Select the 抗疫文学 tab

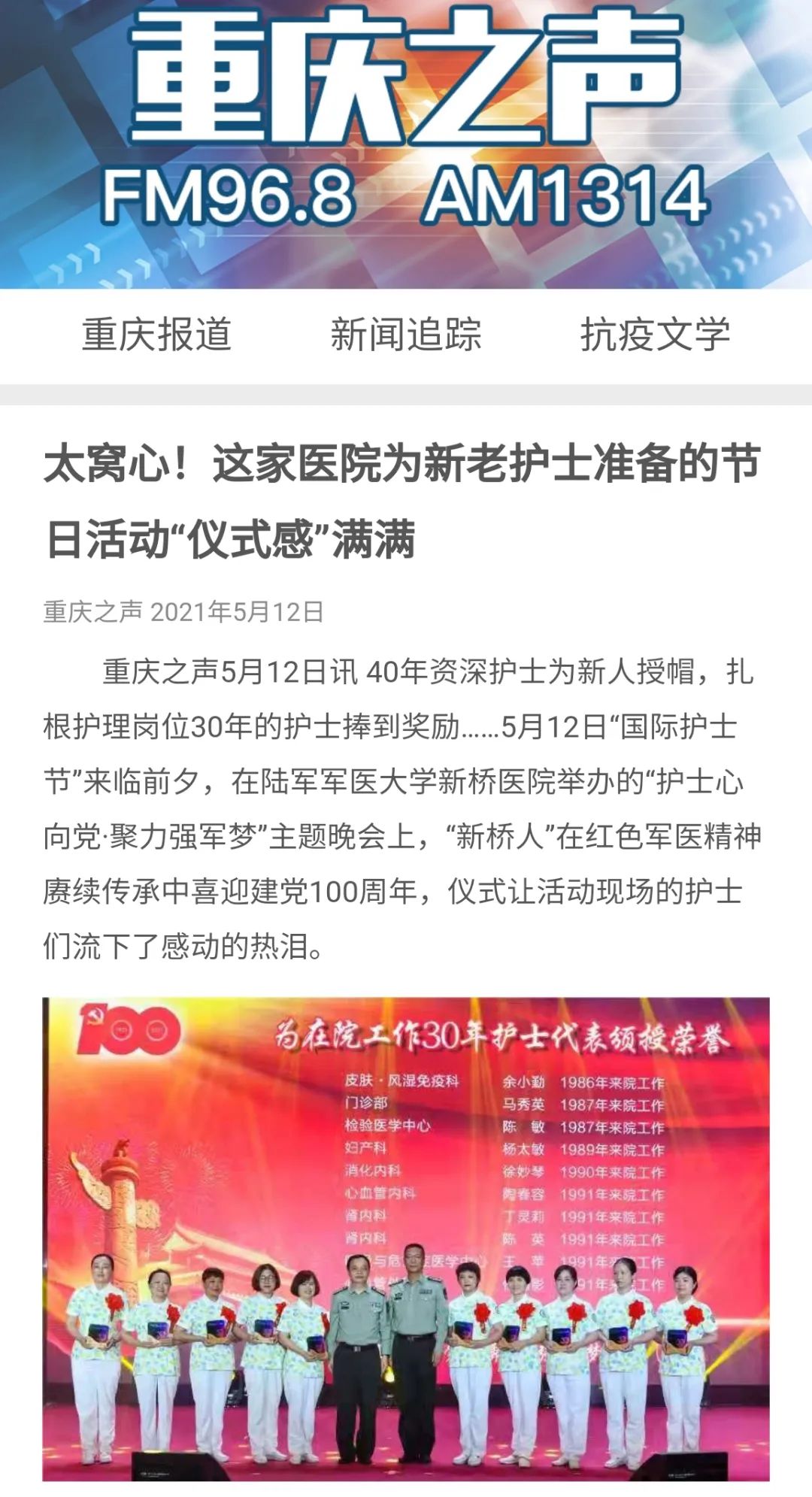point(655,335)
